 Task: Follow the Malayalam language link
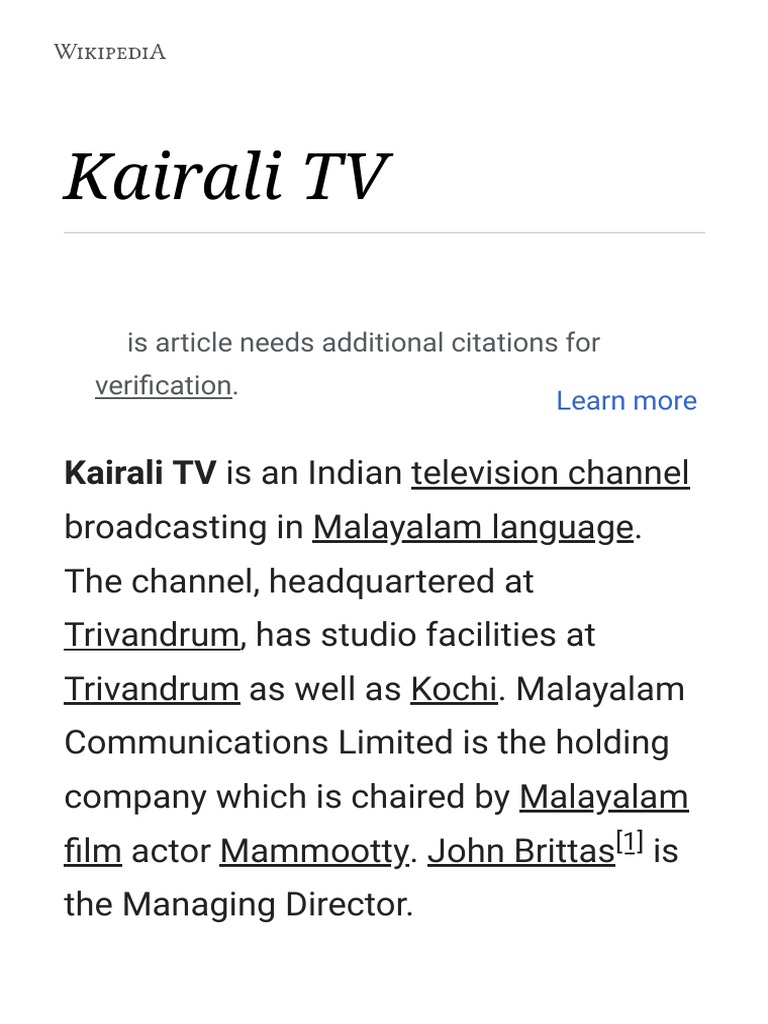[473, 528]
